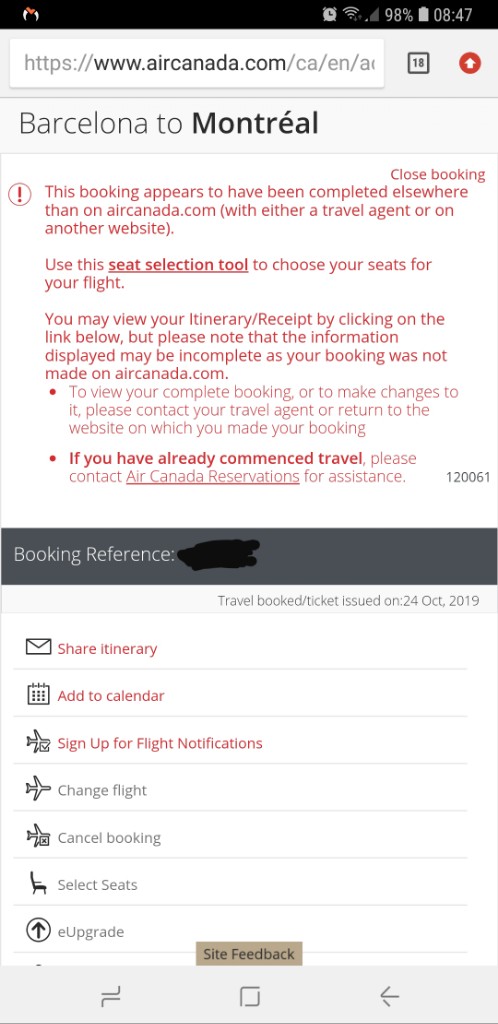Open the Site Feedback tab

click(249, 954)
